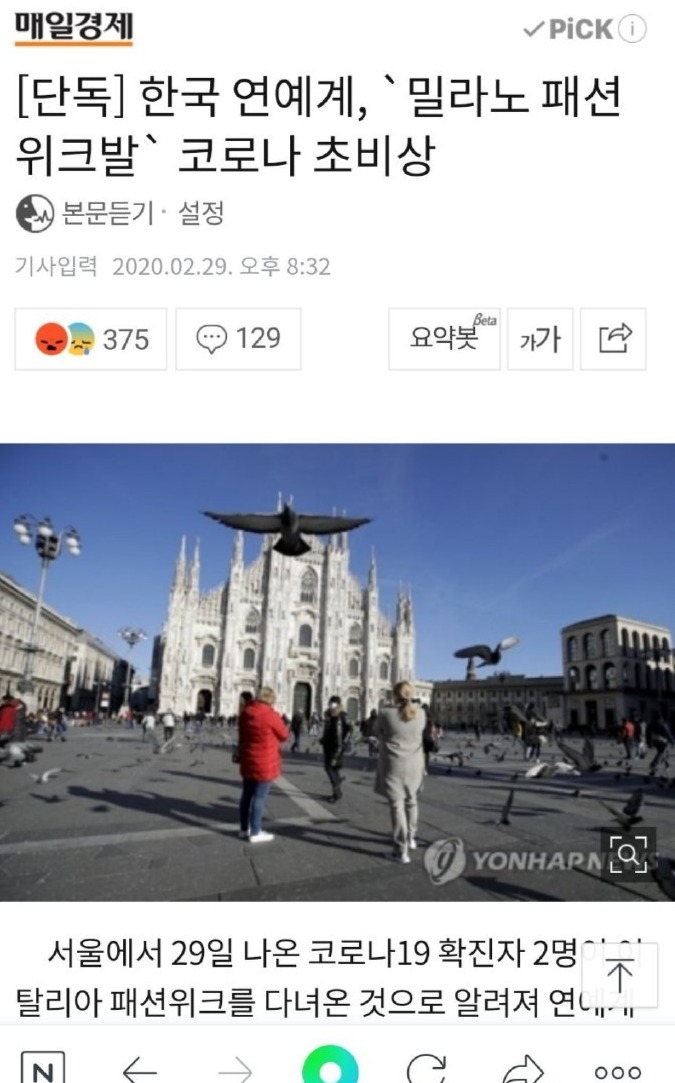Go forward to the next page
Screen dimensions: 675x1083
tap(235, 1070)
